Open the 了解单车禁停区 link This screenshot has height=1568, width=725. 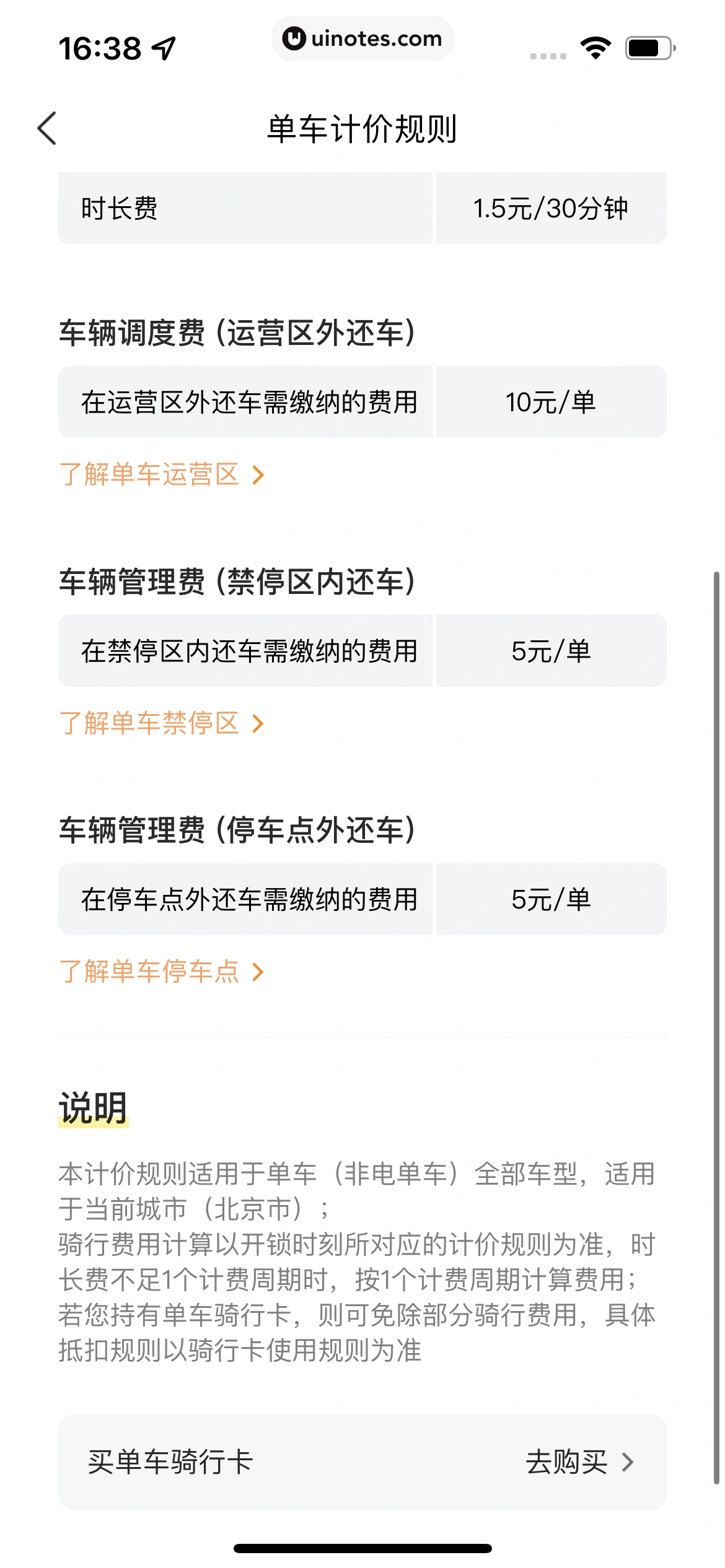pos(161,723)
